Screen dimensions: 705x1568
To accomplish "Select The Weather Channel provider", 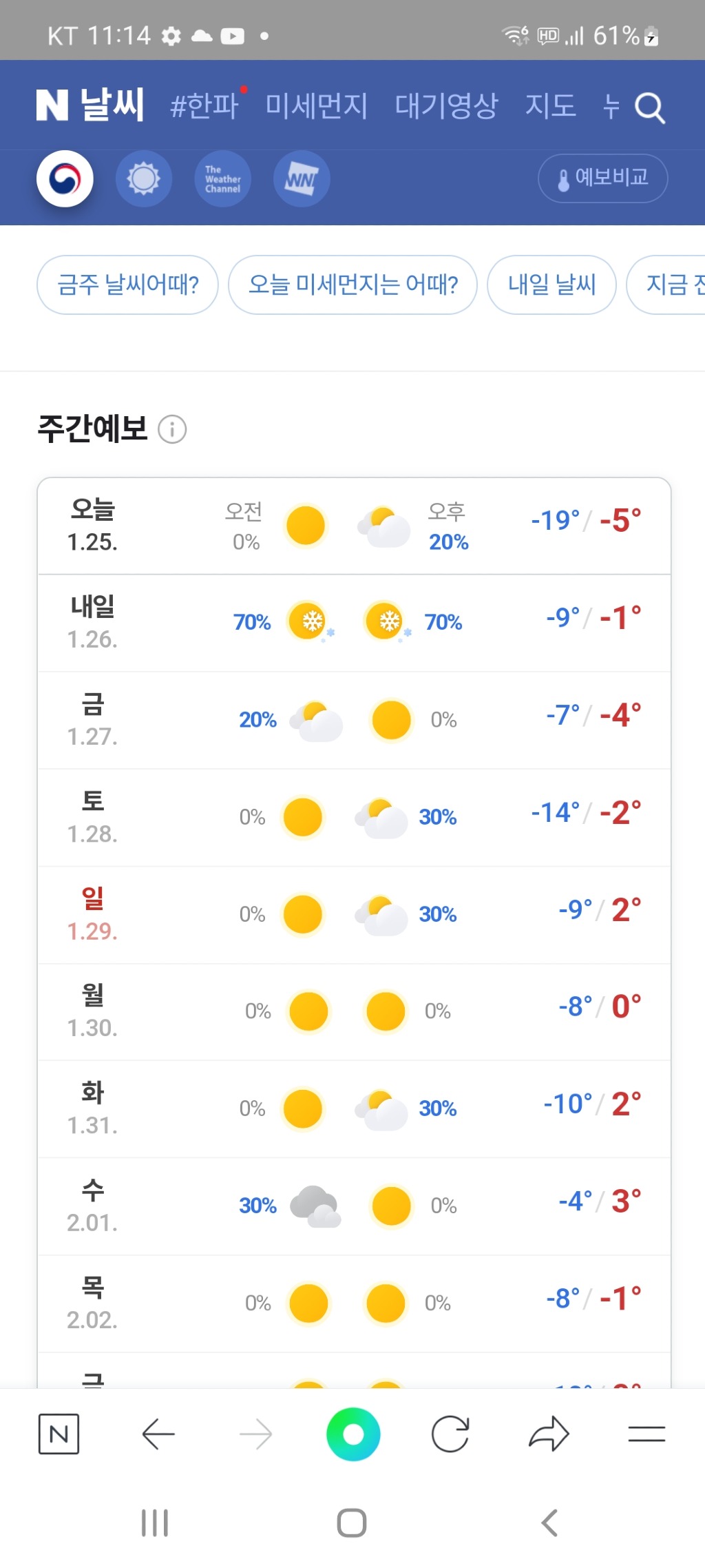I will (x=222, y=179).
